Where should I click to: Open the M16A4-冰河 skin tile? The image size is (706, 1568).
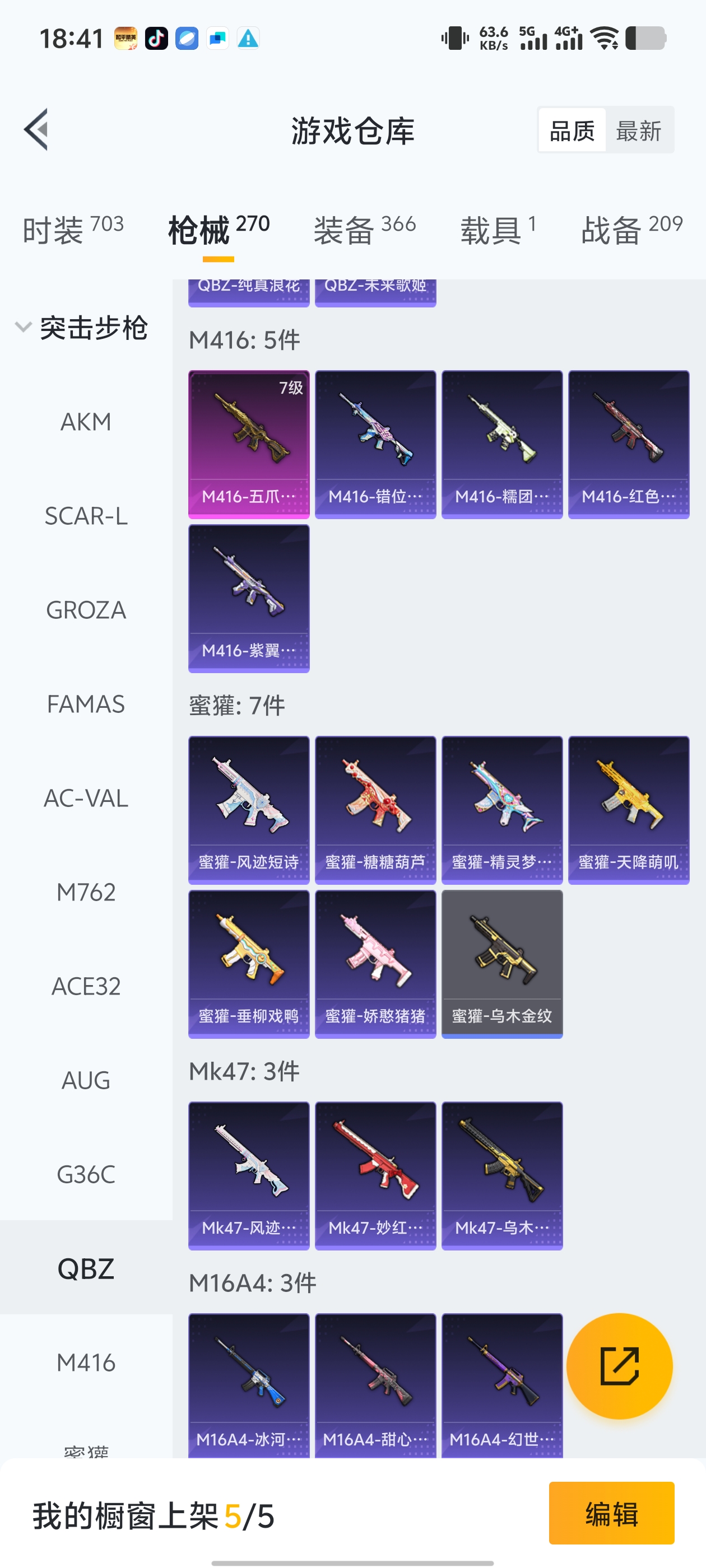coord(249,1385)
